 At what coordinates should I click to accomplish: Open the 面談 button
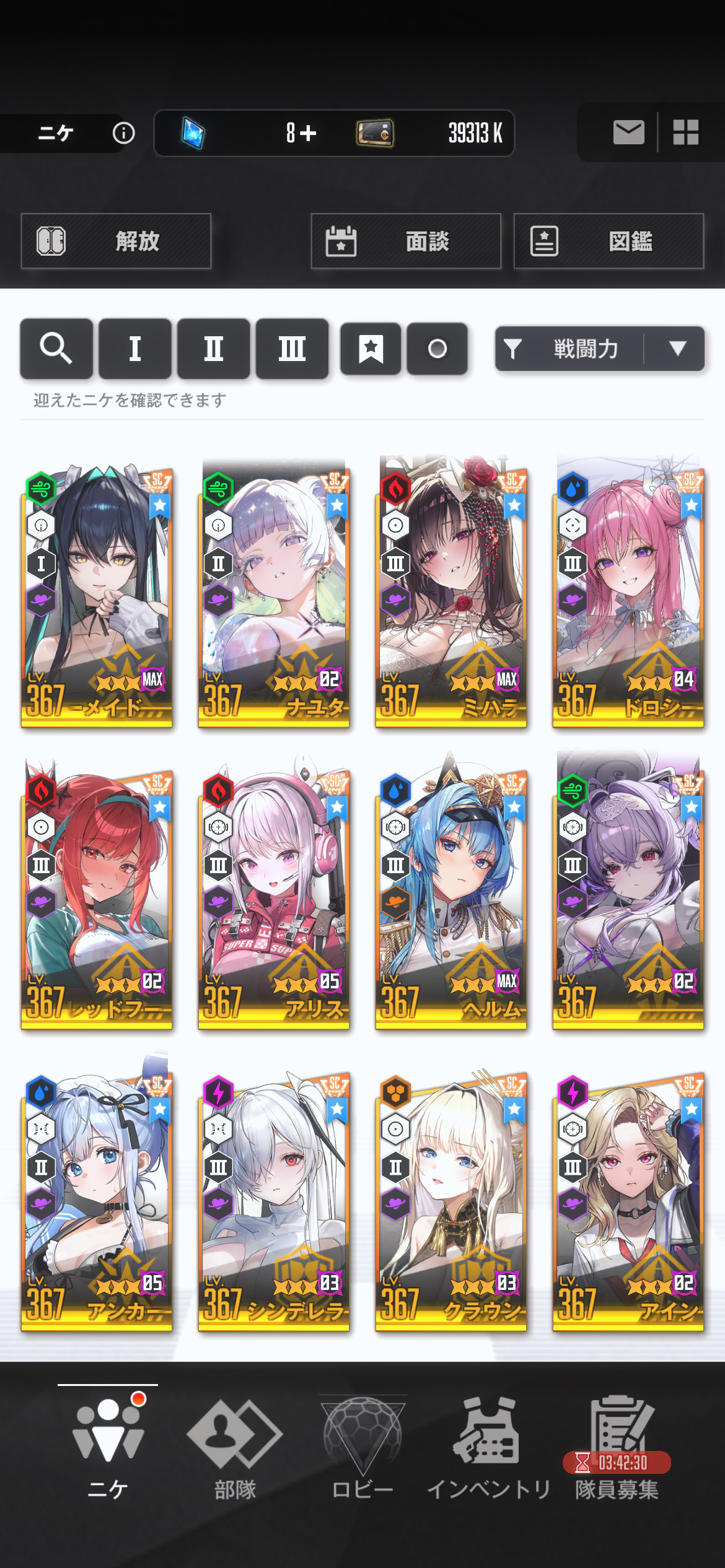coord(406,241)
